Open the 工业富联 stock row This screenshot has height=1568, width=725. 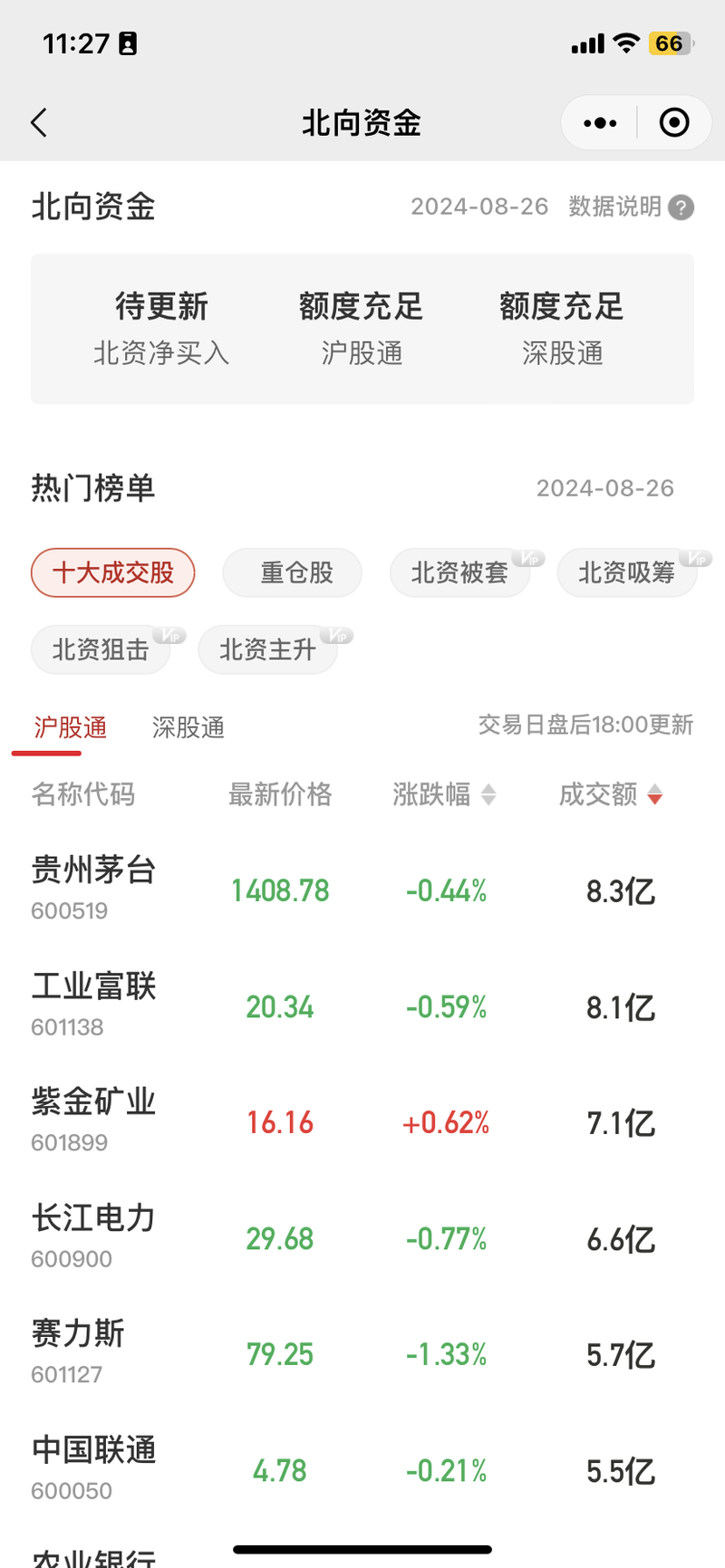362,1006
